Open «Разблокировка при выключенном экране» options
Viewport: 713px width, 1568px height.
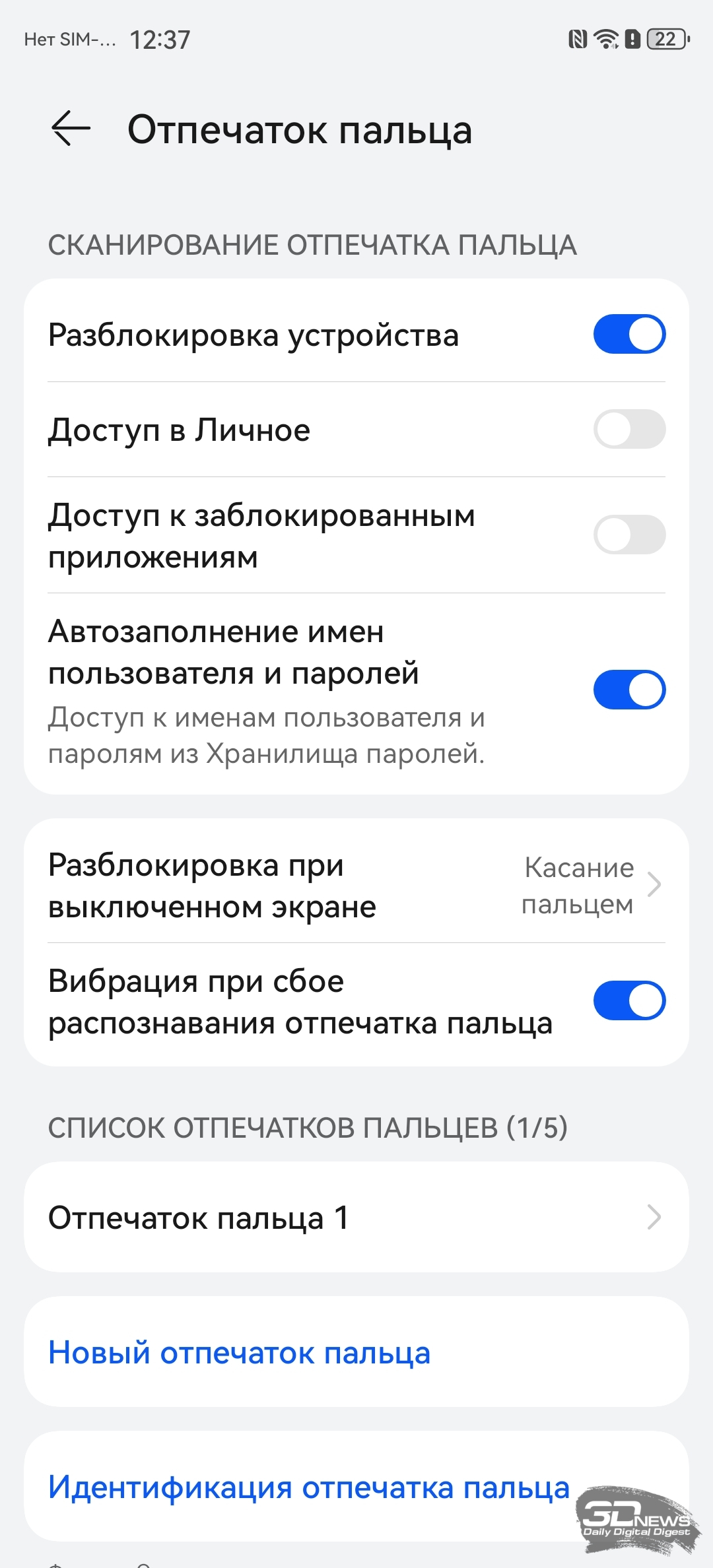click(356, 885)
